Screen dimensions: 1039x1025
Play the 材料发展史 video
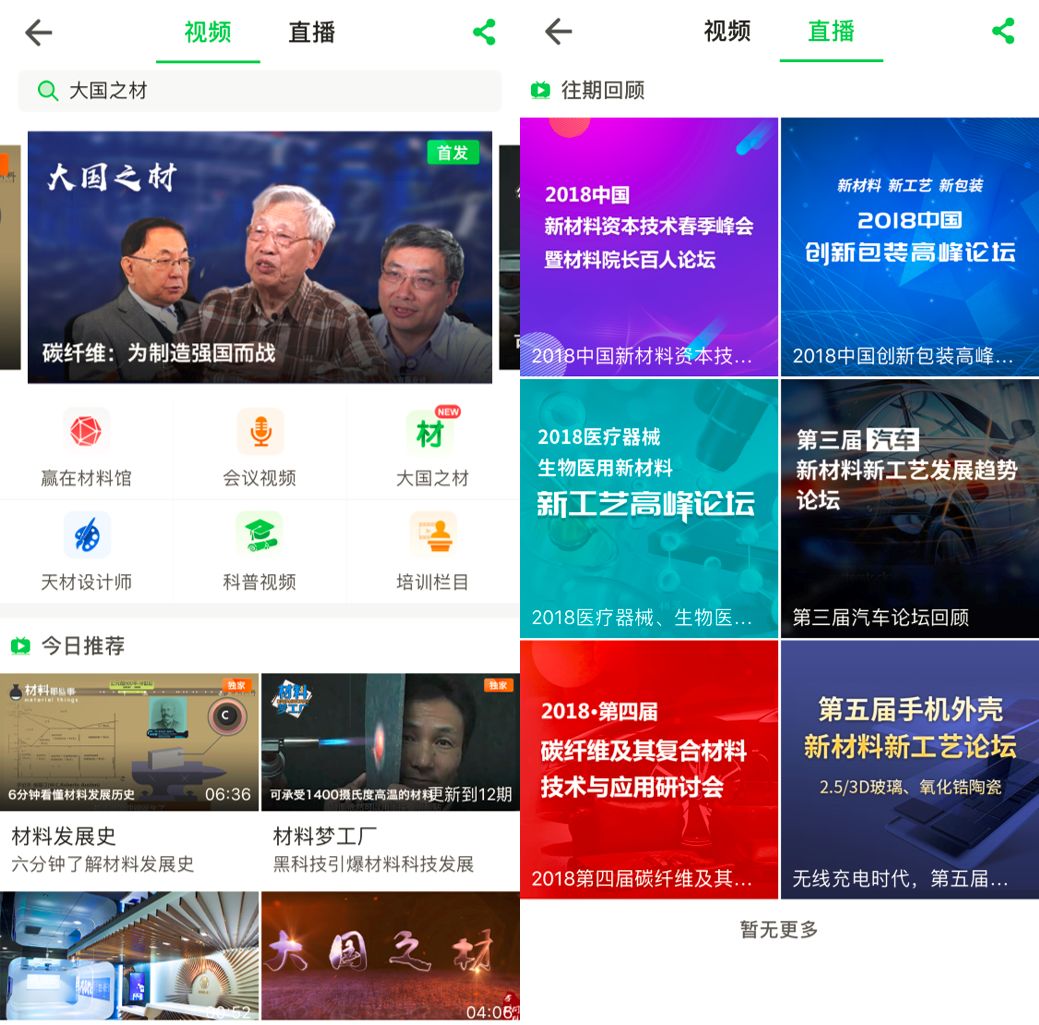(129, 742)
